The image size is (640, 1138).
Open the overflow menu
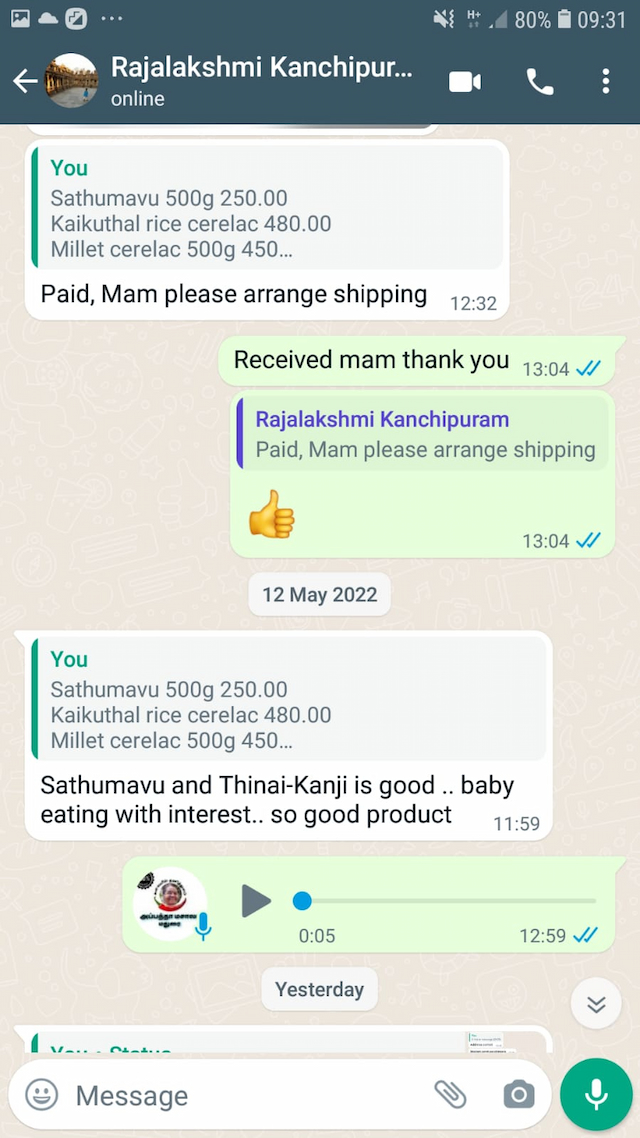pyautogui.click(x=605, y=82)
